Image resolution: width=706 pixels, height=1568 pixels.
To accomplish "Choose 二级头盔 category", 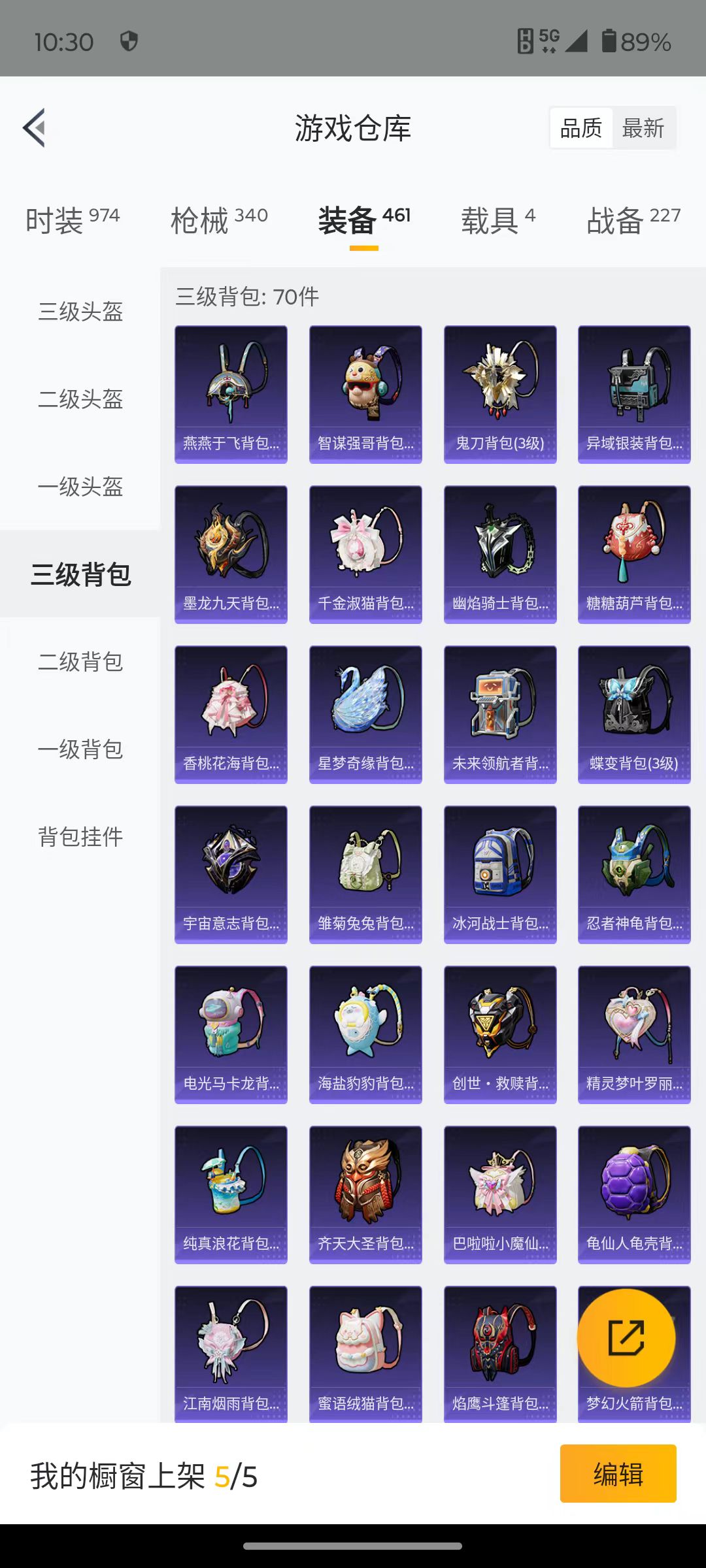I will [80, 399].
